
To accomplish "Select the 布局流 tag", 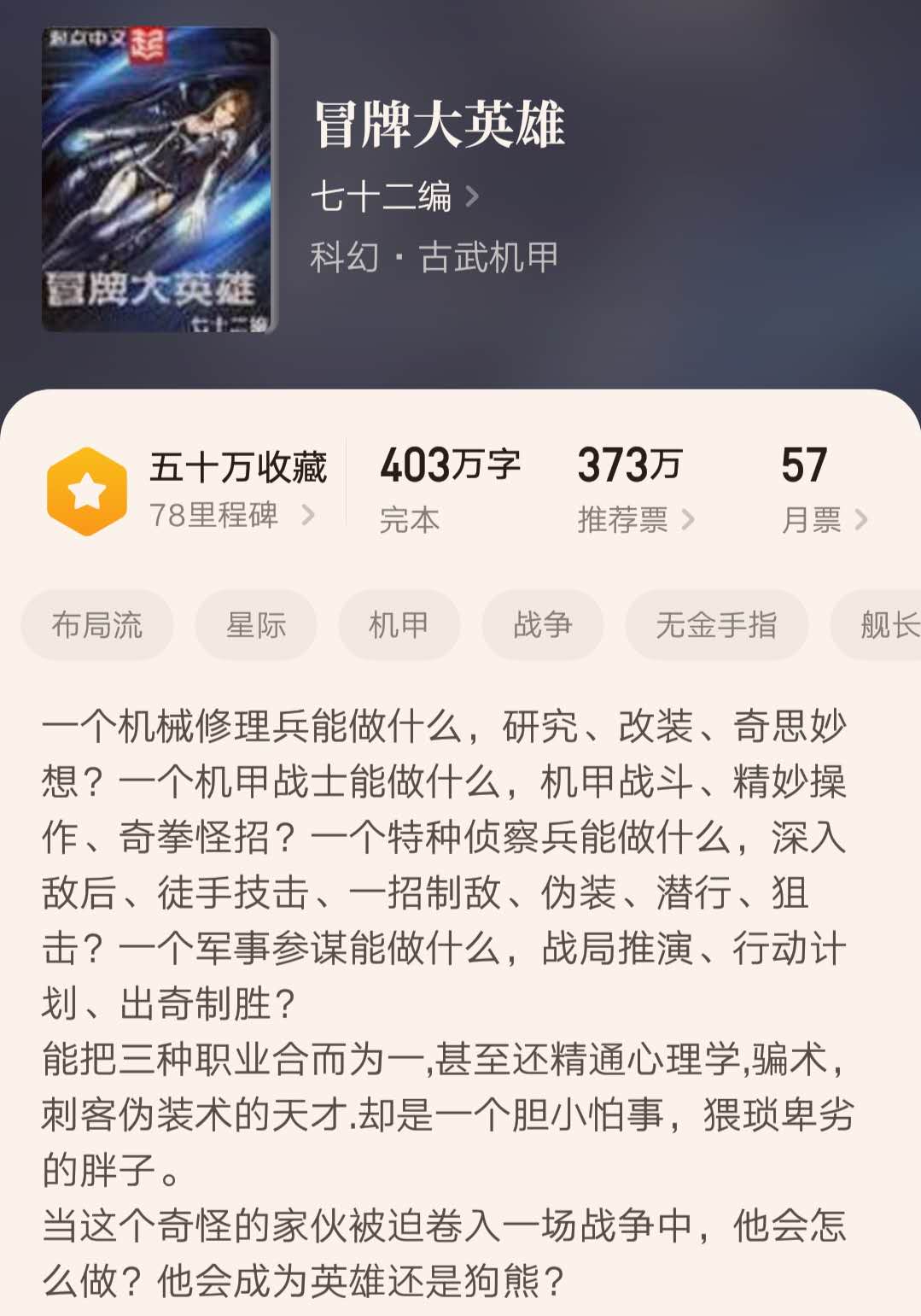I will tap(96, 624).
